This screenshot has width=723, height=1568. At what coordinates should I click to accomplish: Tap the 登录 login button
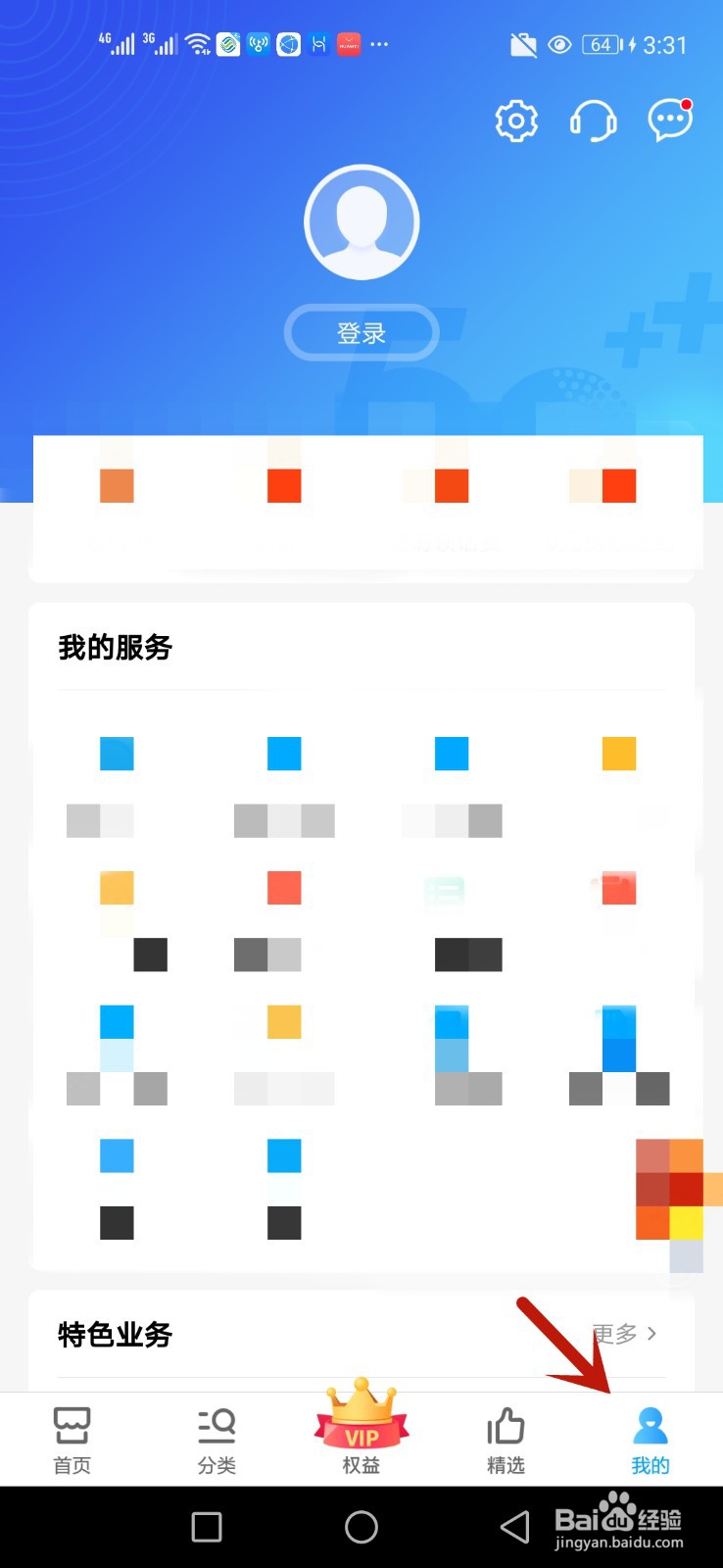pyautogui.click(x=361, y=332)
